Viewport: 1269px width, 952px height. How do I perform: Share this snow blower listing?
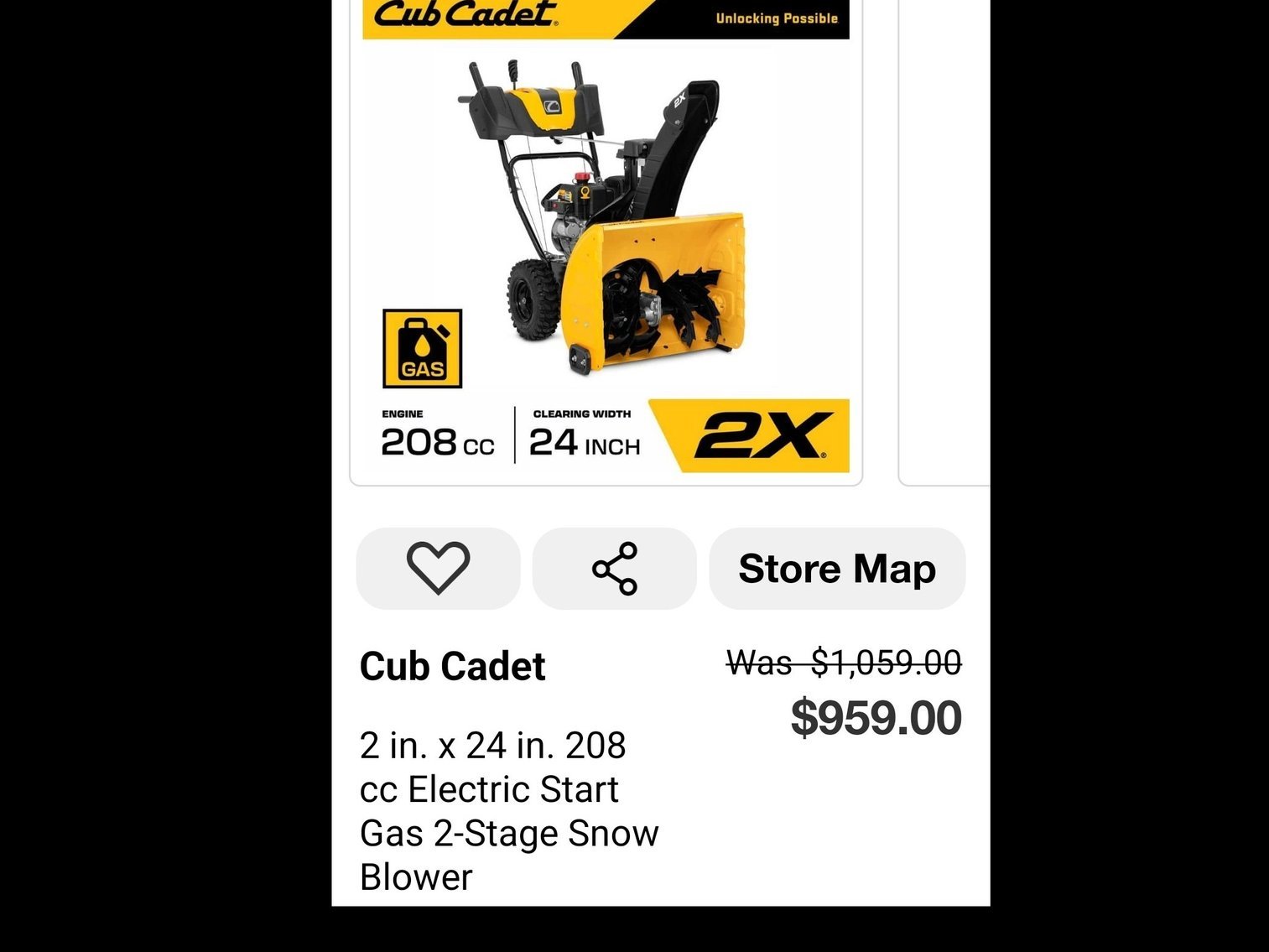pos(614,568)
